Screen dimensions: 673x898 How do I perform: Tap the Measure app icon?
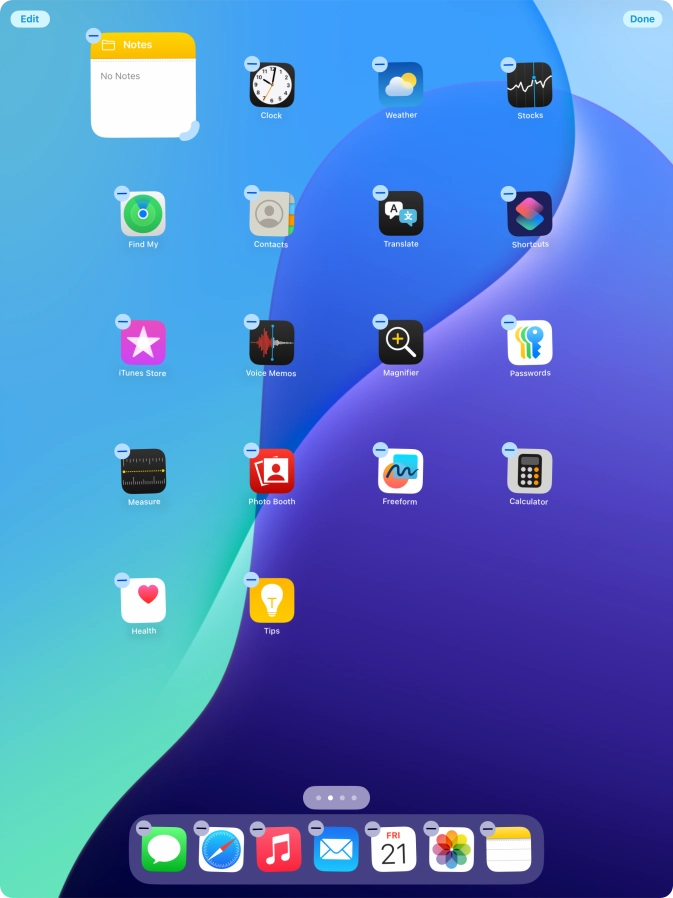(143, 471)
